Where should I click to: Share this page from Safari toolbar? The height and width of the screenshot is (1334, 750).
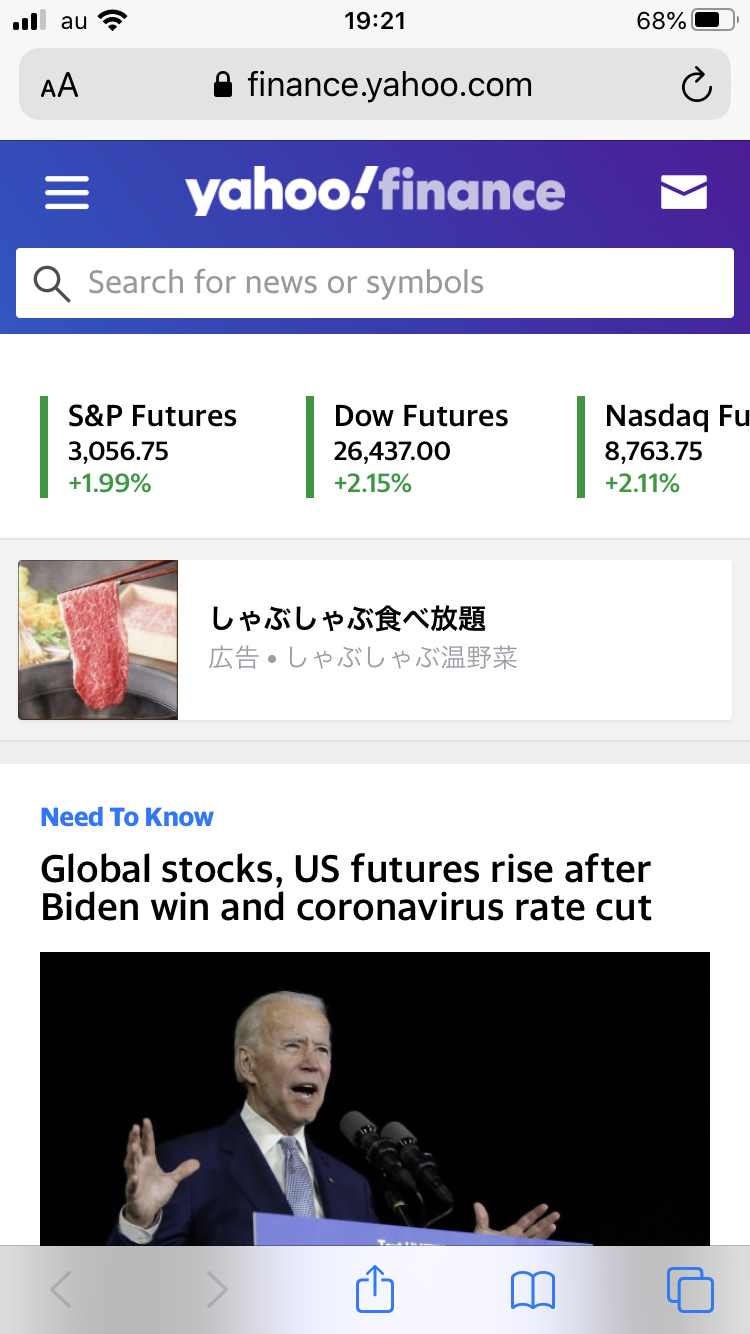375,1290
